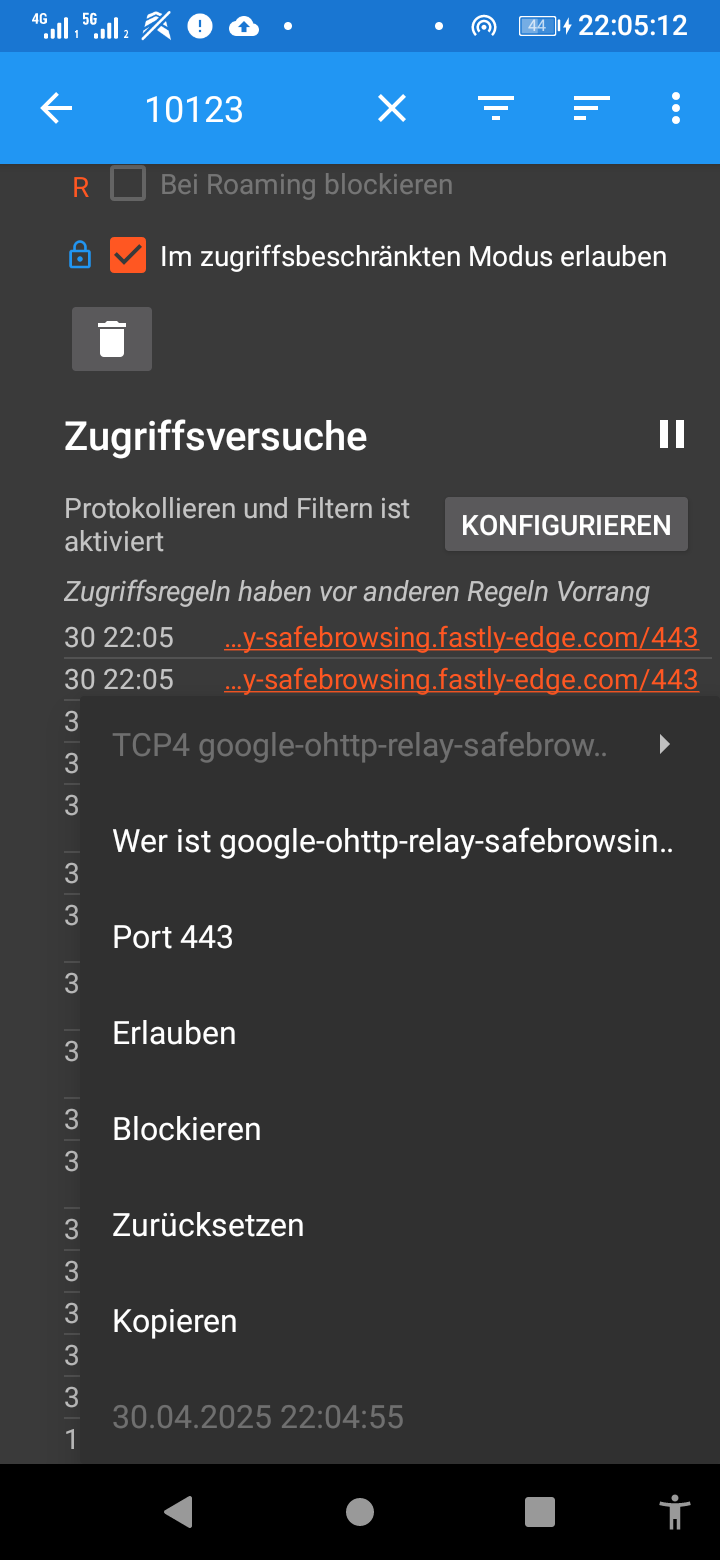Screen dimensions: 720x1560
Task: Open the sort options icon
Action: pyautogui.click(x=591, y=108)
